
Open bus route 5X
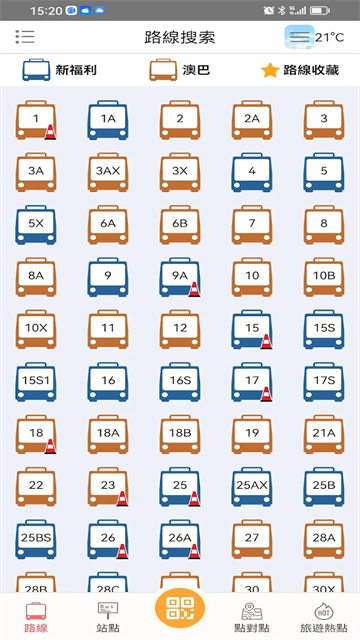click(36, 224)
